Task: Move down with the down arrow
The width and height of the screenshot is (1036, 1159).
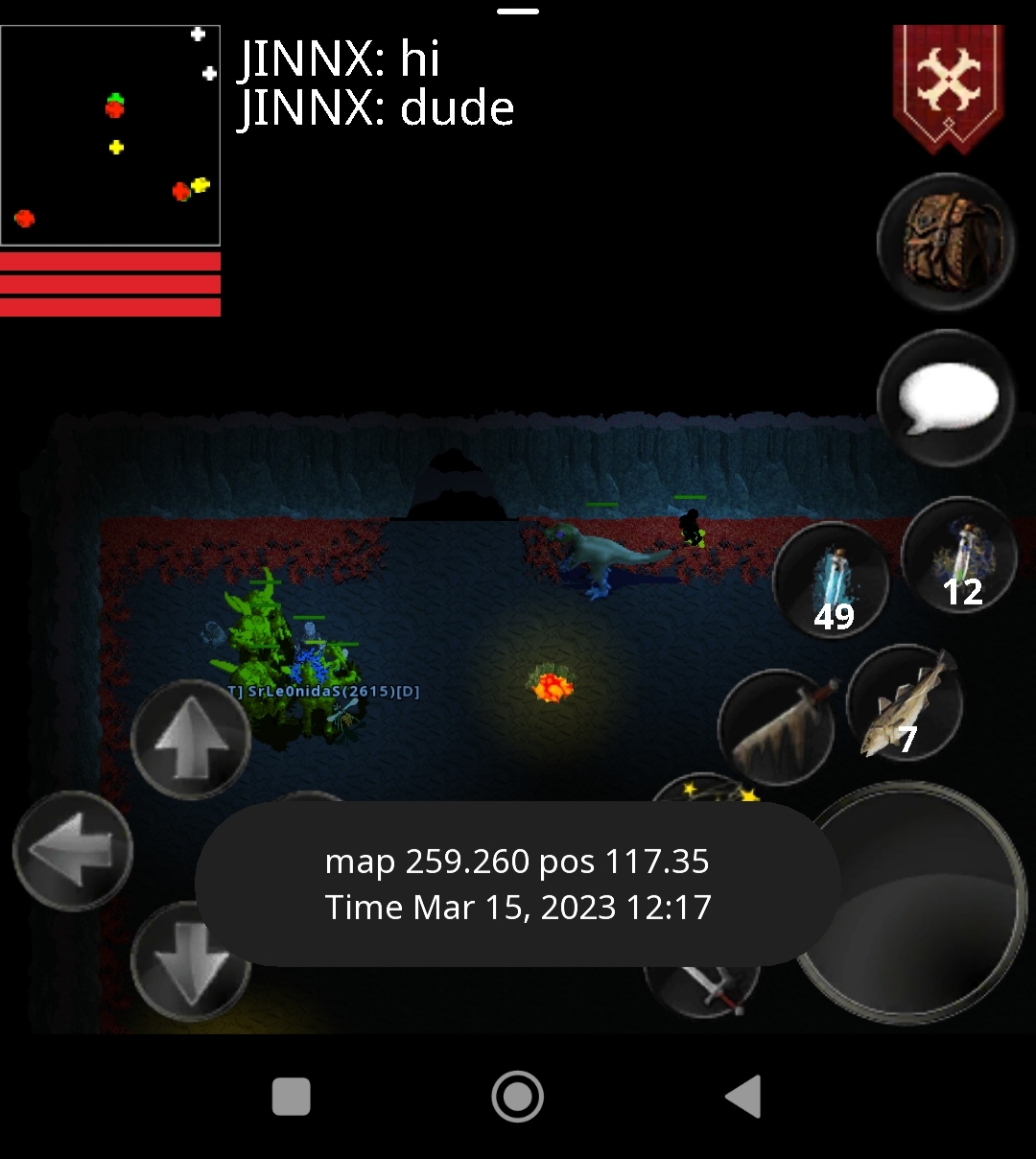Action: 191,959
